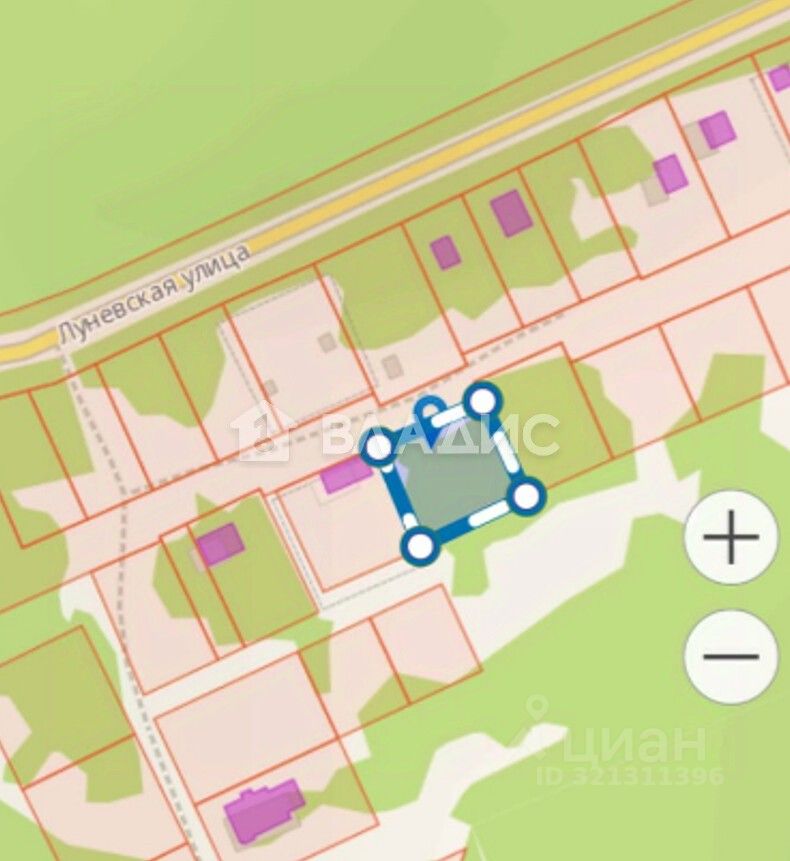Zoom in on the map

[x=731, y=537]
